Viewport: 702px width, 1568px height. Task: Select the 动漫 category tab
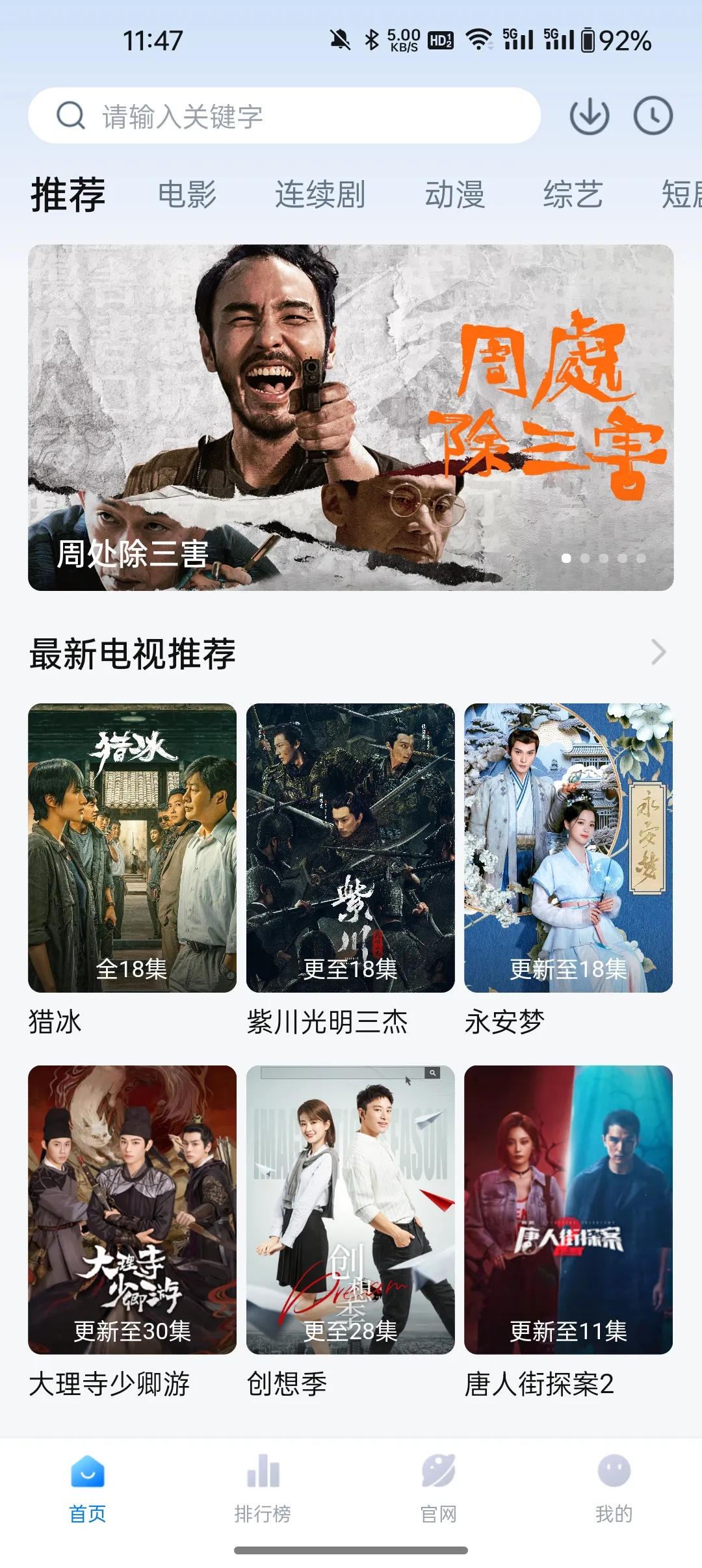click(x=455, y=194)
